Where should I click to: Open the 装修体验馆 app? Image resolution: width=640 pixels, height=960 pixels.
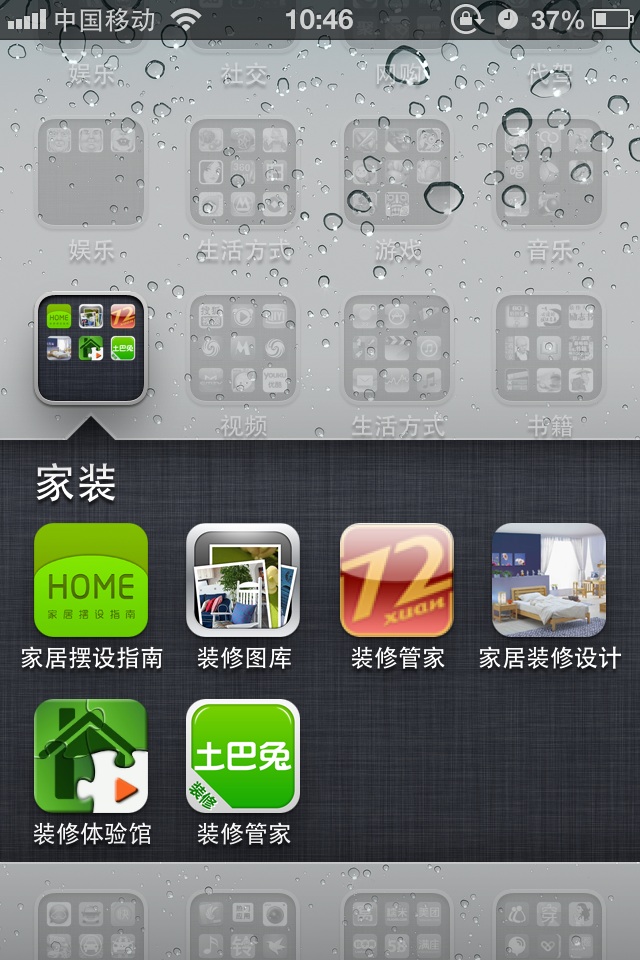pyautogui.click(x=91, y=756)
